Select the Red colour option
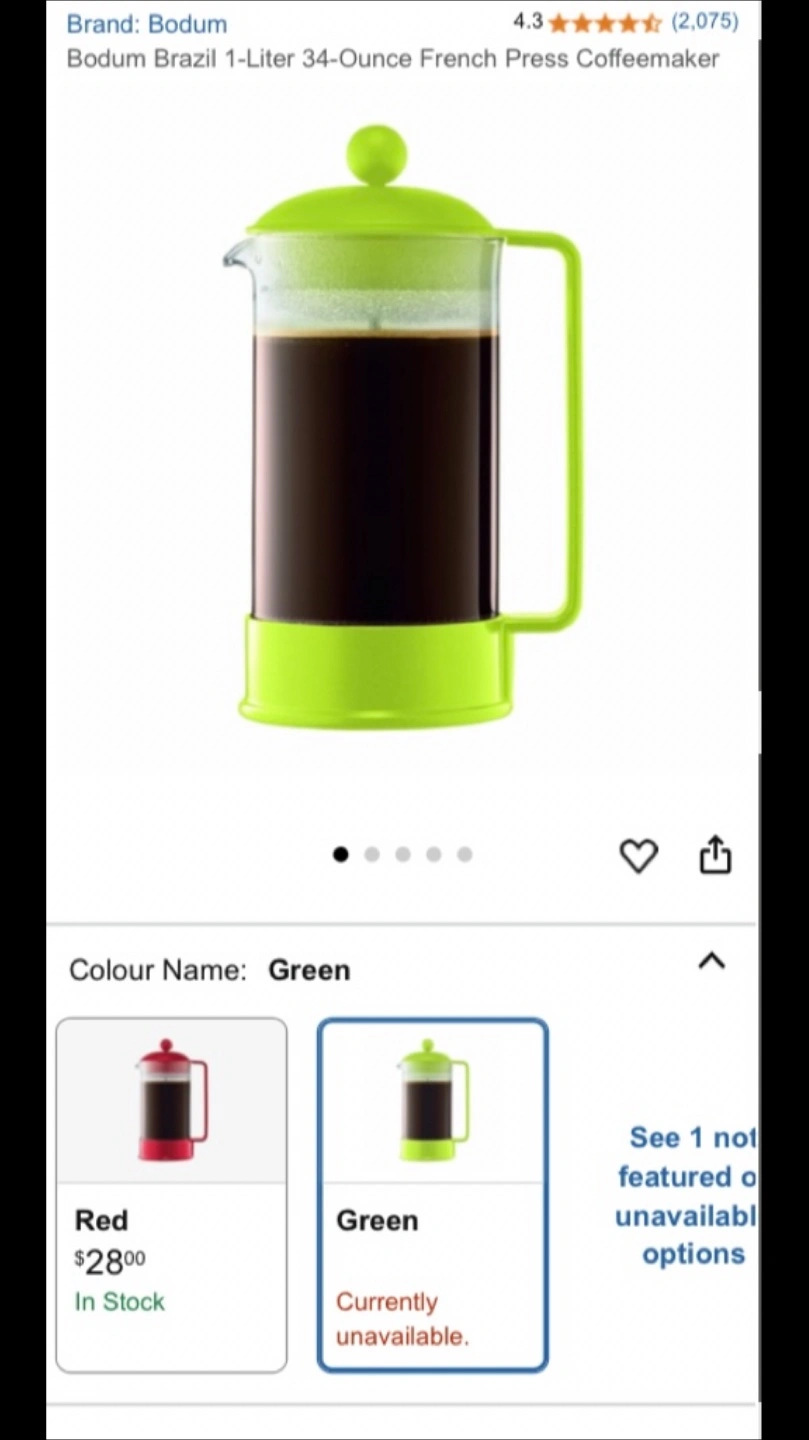 pyautogui.click(x=171, y=1195)
